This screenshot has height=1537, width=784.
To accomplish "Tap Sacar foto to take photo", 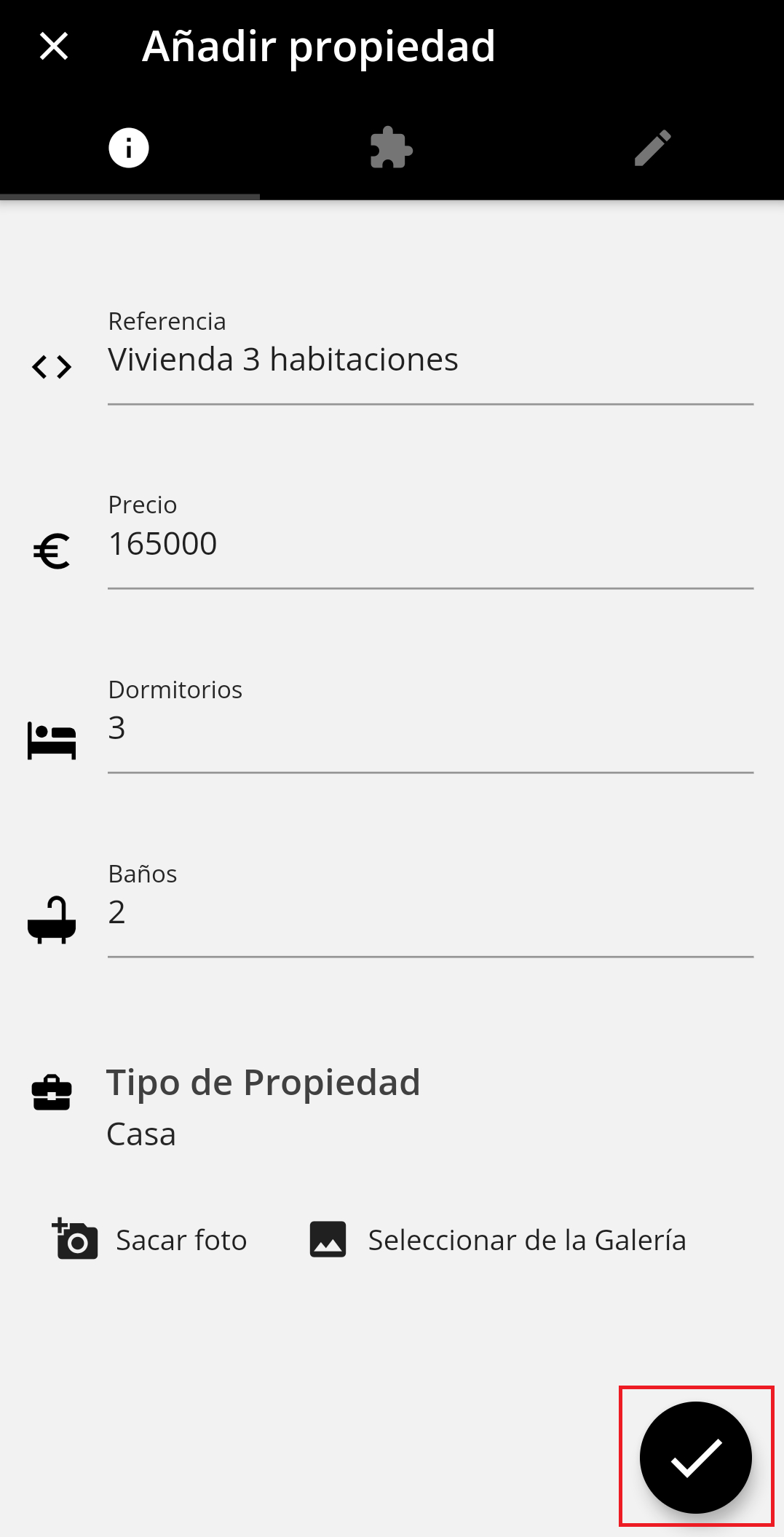I will 151,1239.
